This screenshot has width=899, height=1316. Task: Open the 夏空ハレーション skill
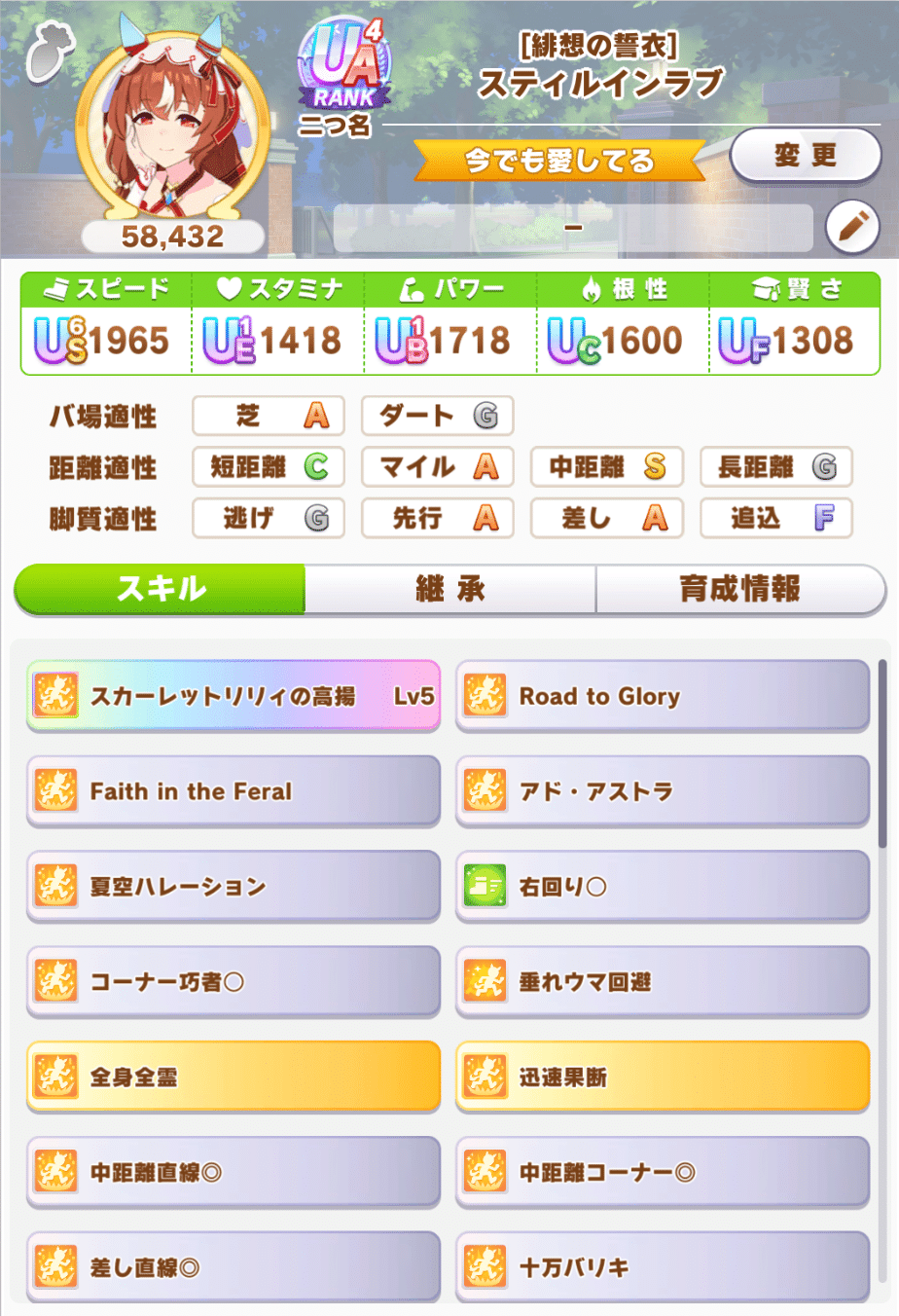(x=234, y=887)
